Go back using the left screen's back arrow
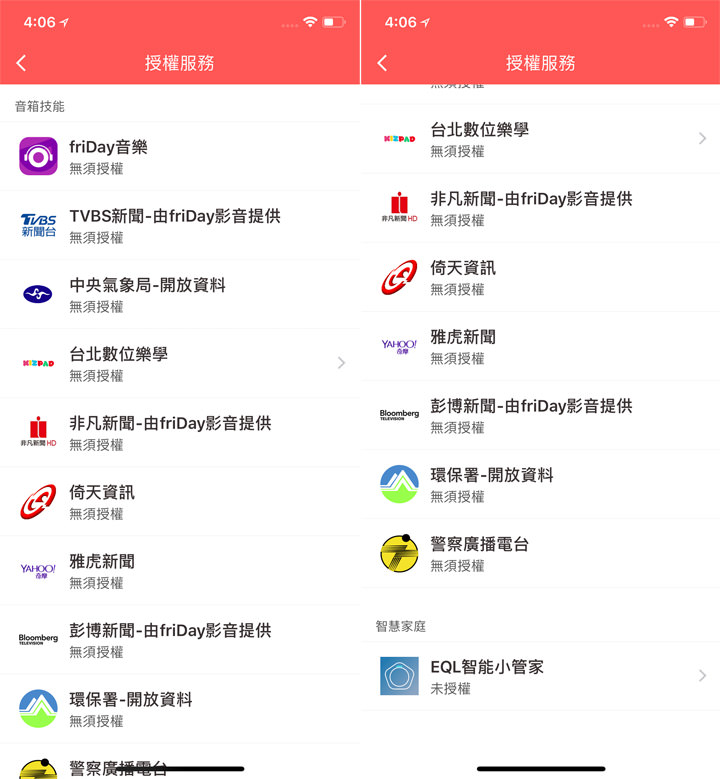 coord(20,61)
